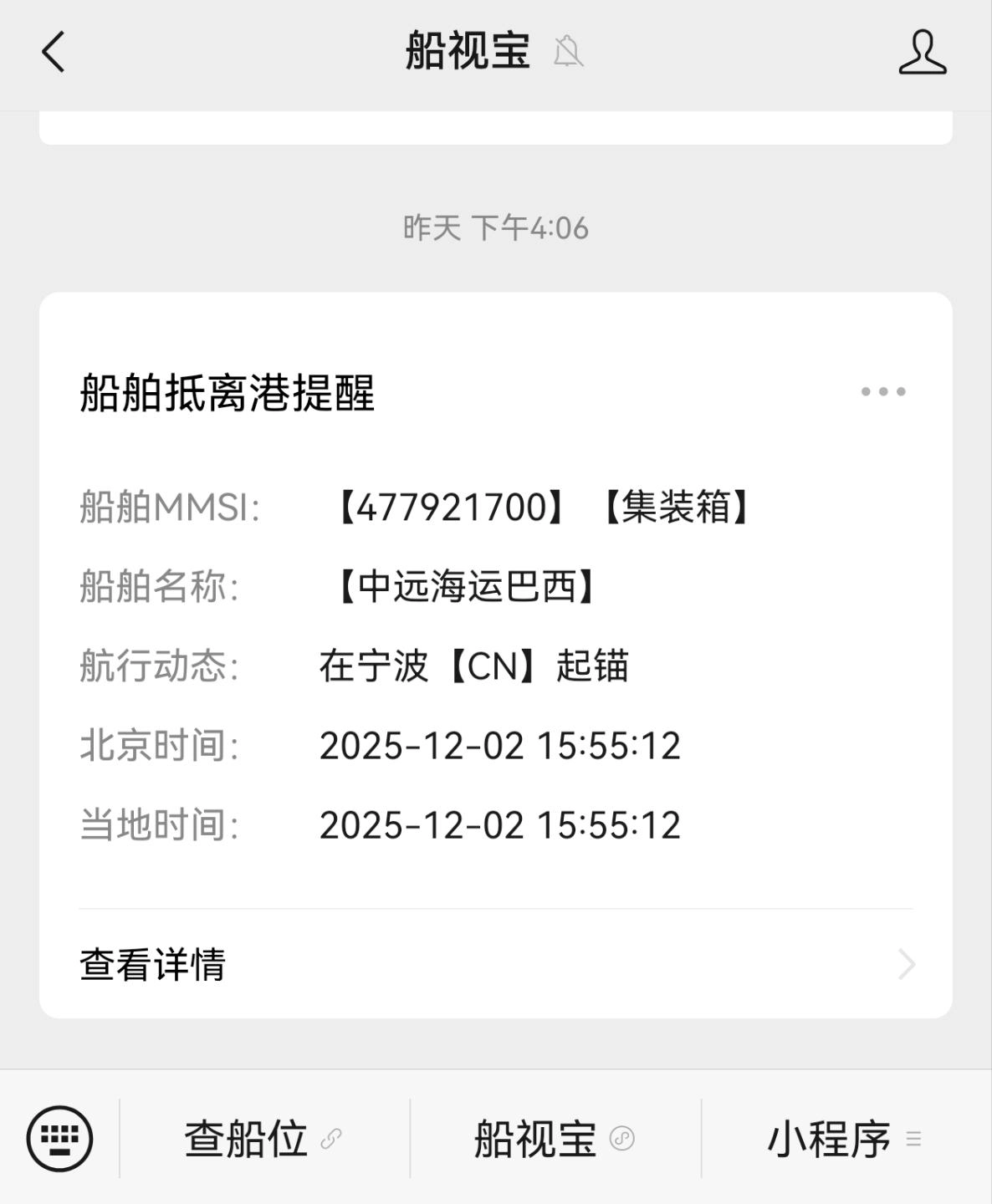
Task: Open the 查船位 menu item
Action: coord(263,1139)
